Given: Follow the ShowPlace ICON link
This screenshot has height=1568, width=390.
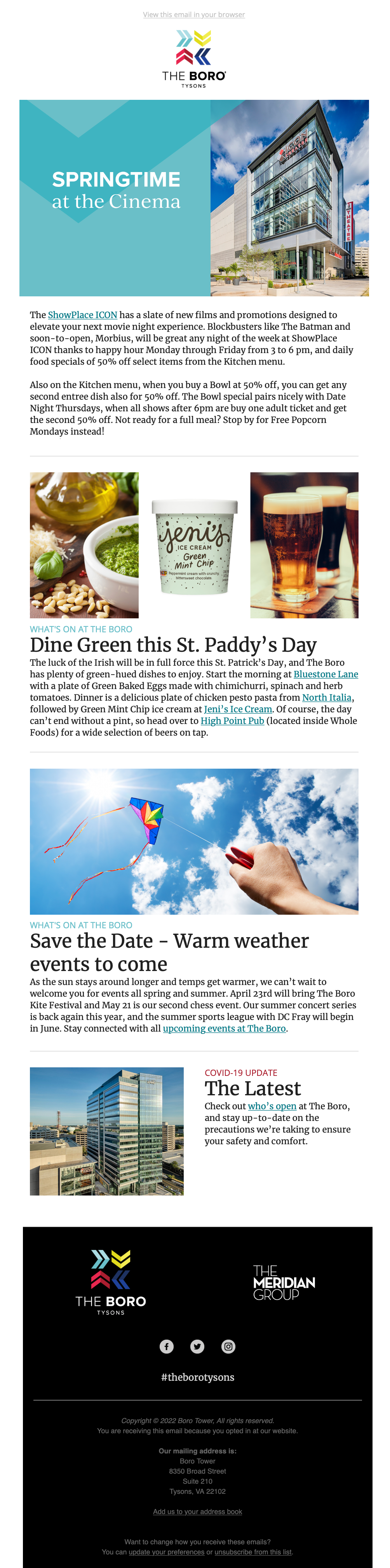Looking at the screenshot, I should pos(82,315).
